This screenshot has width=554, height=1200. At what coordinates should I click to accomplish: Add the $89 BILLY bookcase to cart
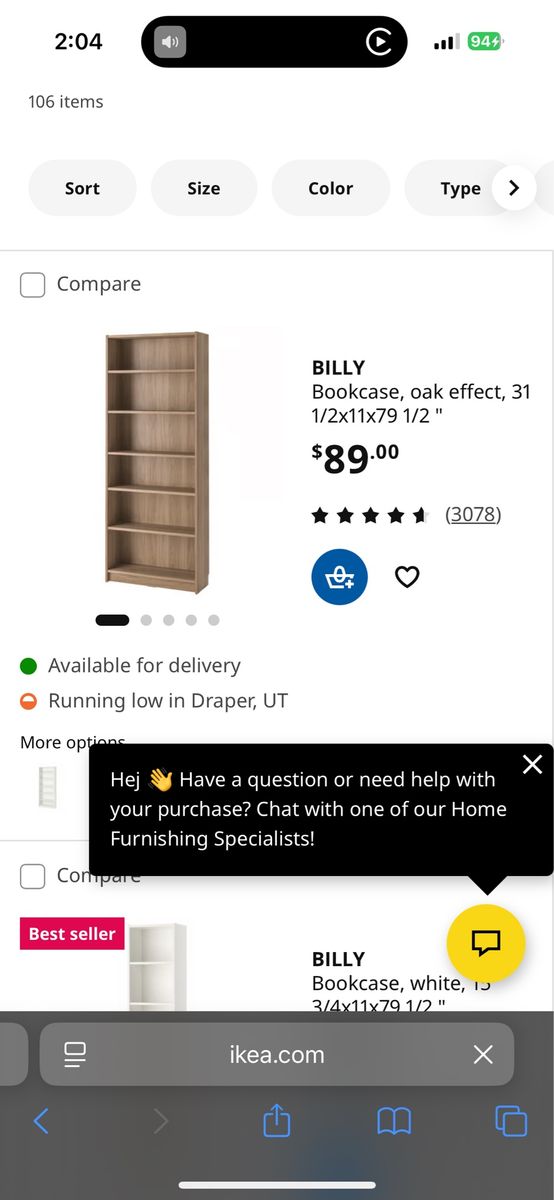(340, 577)
